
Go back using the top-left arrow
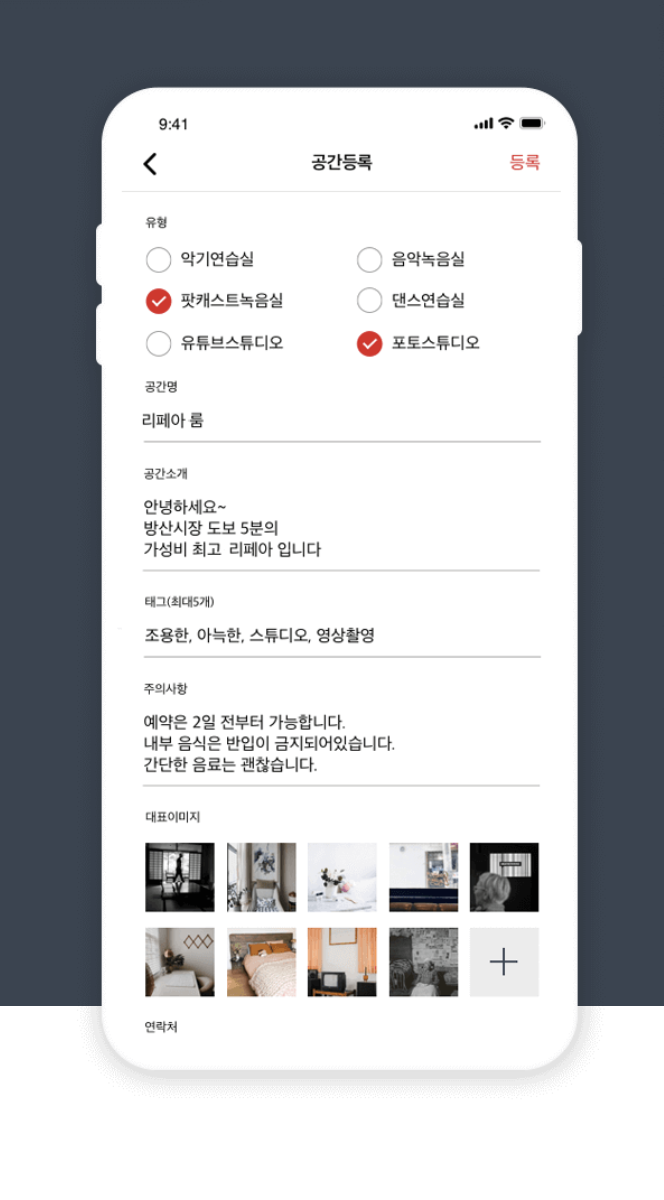[x=150, y=164]
